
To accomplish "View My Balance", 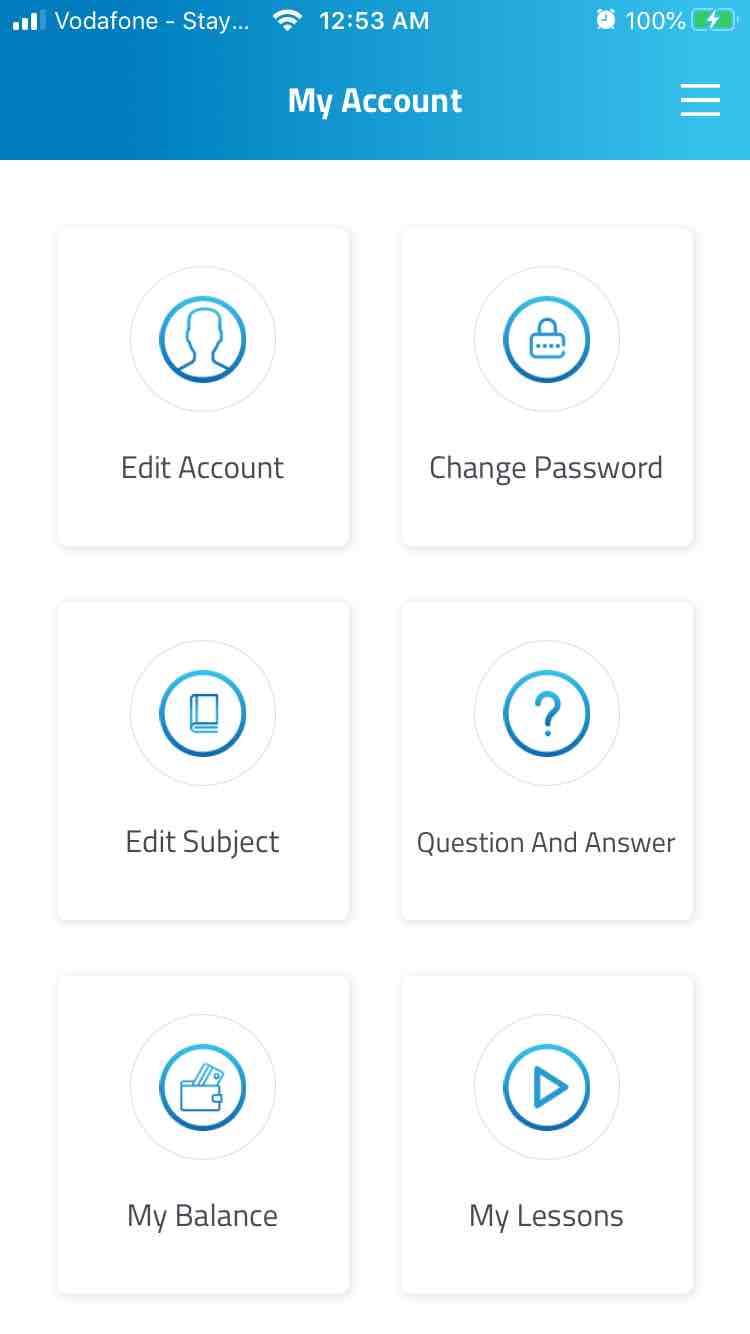I will [203, 1134].
